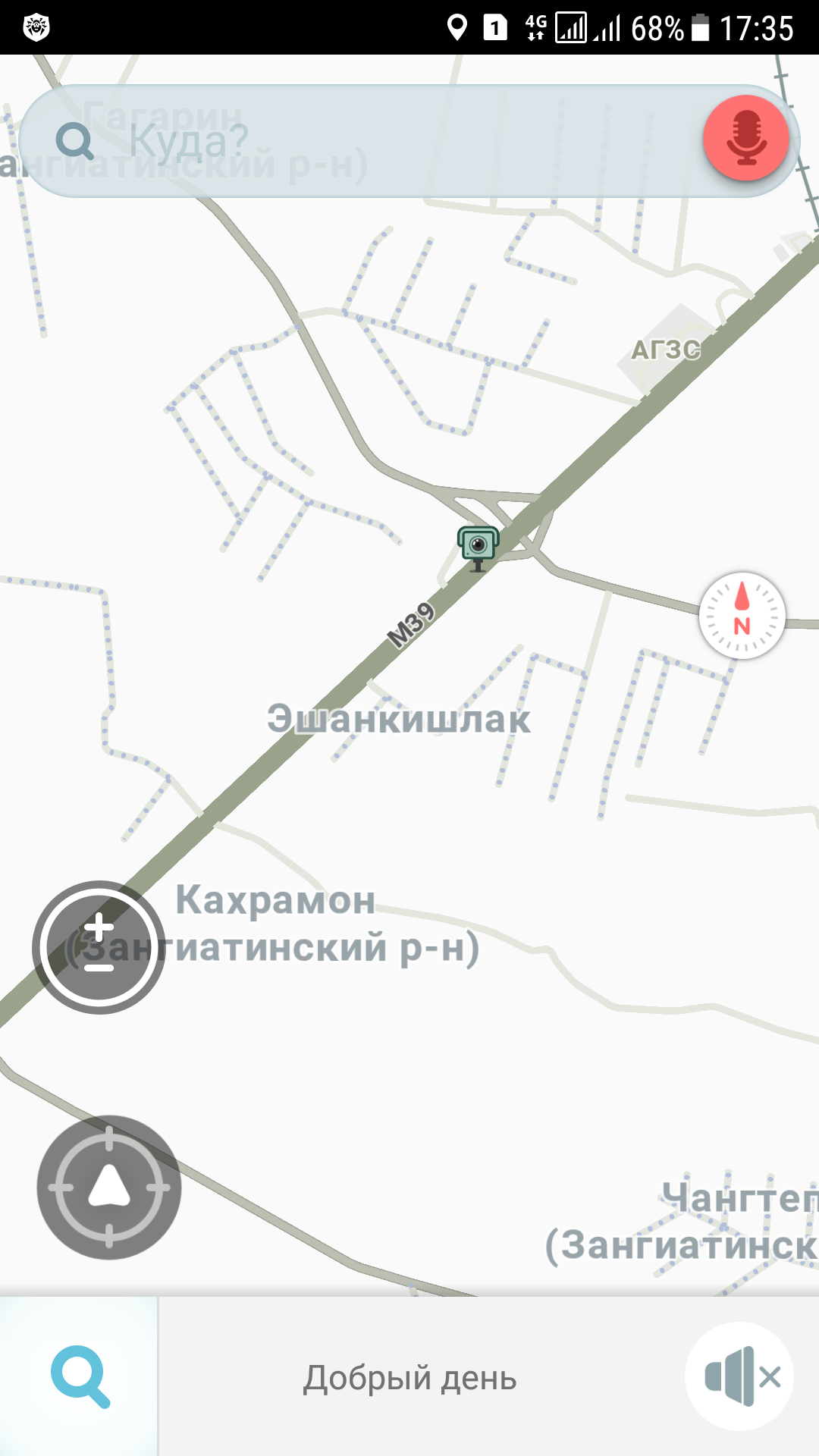Tap the "Куда?" destination search field

coord(364,141)
